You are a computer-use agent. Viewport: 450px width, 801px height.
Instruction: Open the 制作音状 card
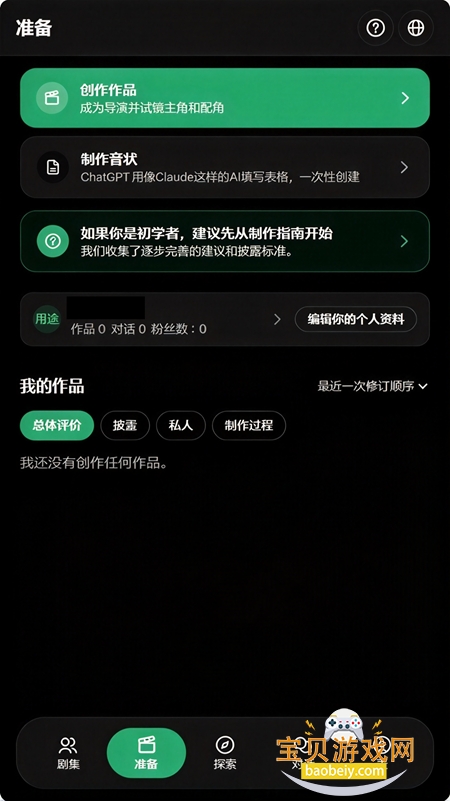(225, 167)
